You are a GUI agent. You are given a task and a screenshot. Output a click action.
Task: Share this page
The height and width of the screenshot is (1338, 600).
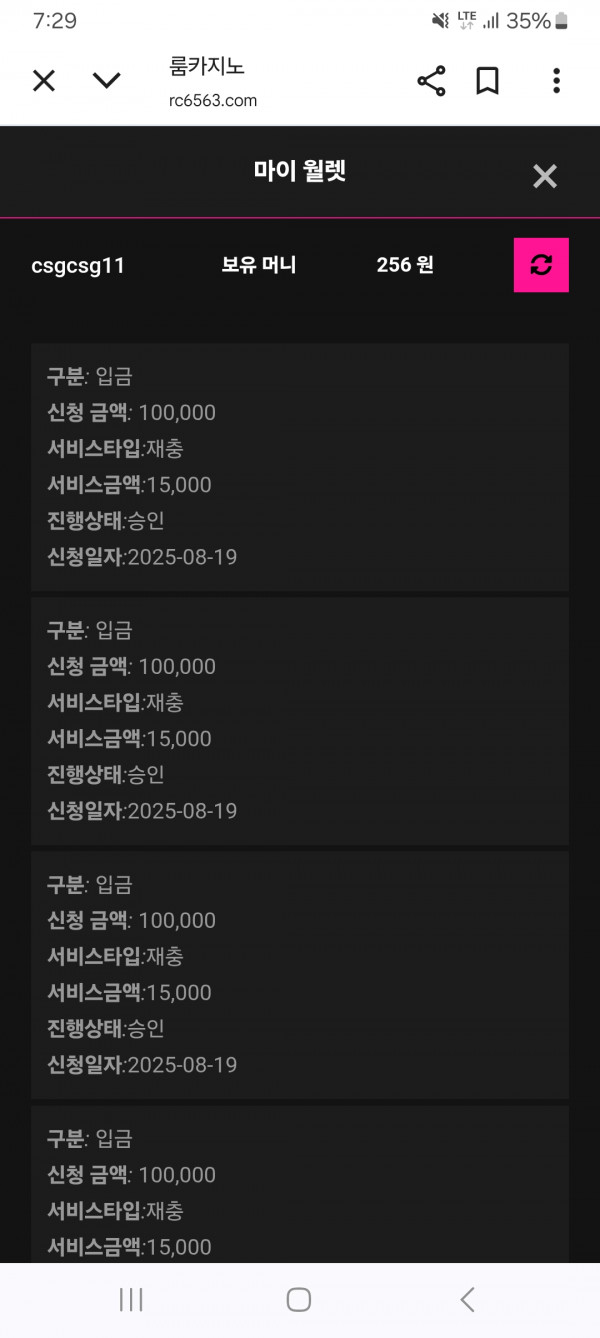point(431,81)
